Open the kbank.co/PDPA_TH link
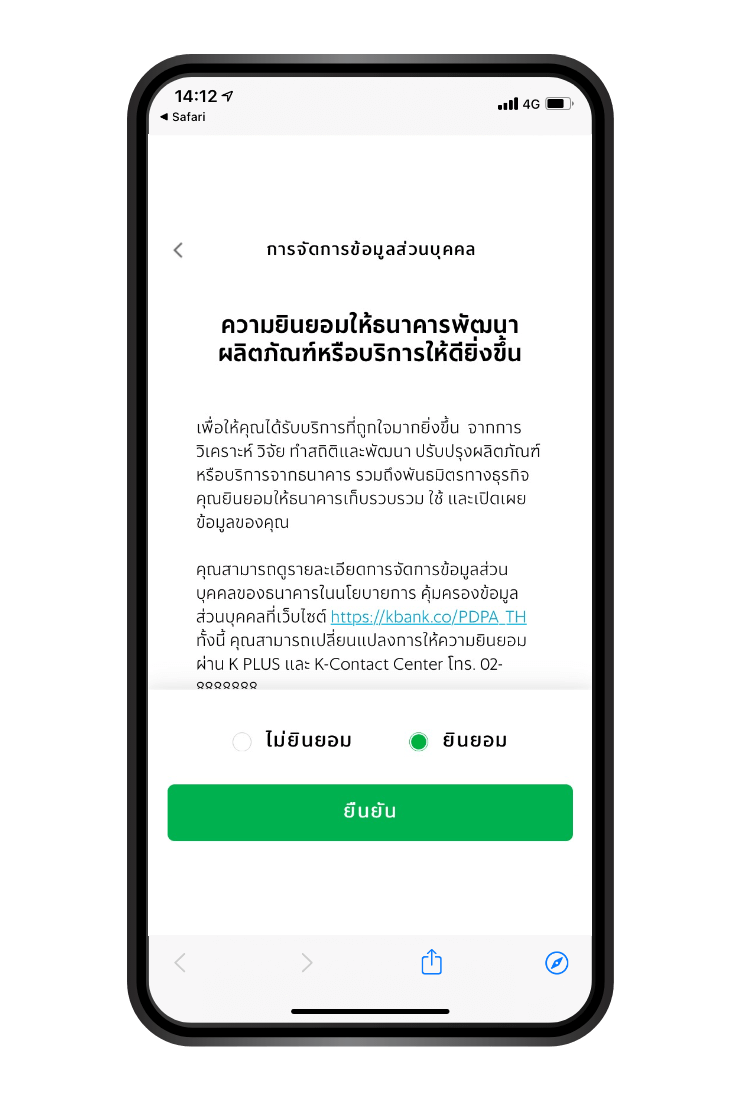 click(x=428, y=616)
